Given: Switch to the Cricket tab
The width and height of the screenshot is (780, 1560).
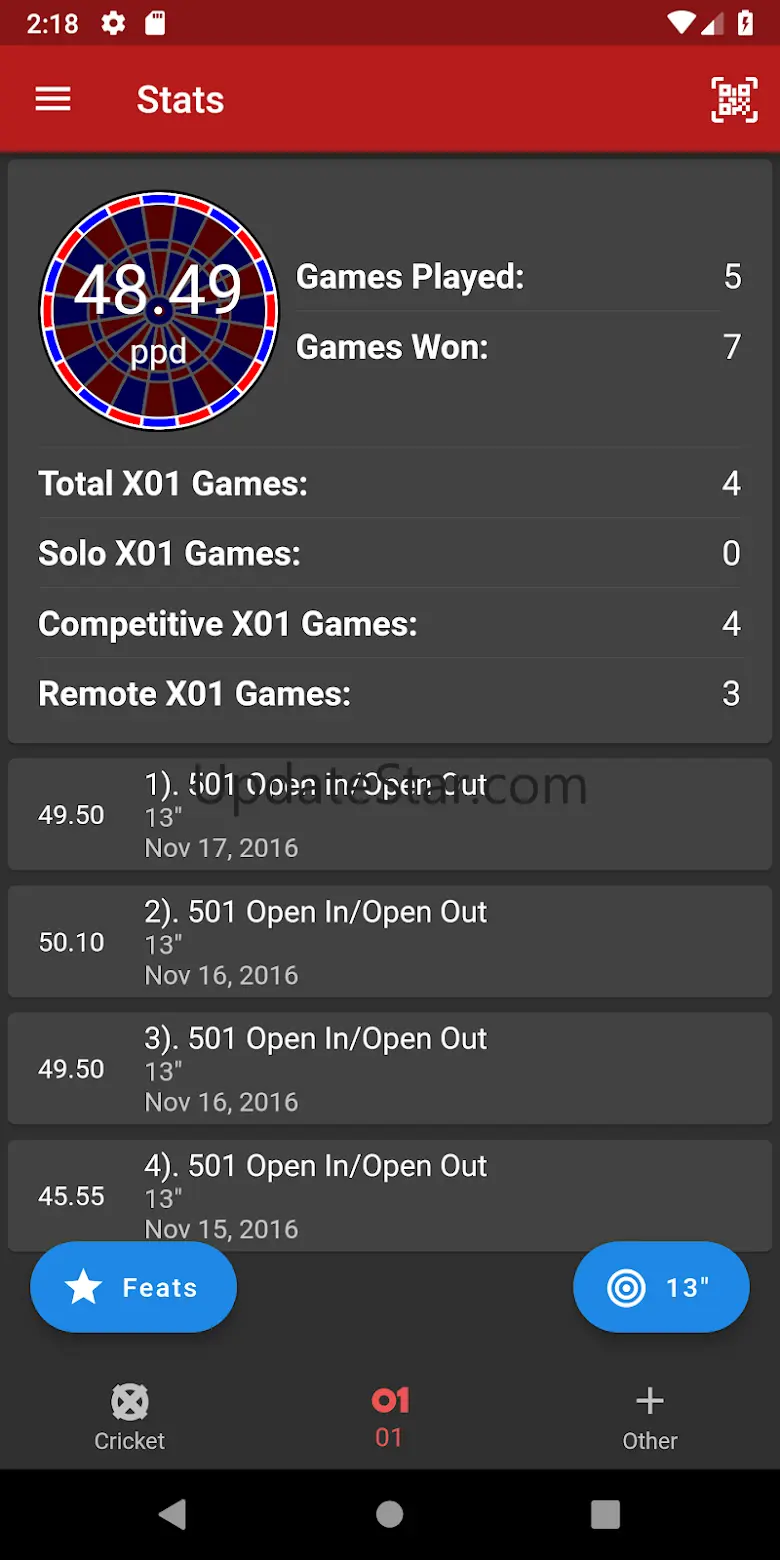Looking at the screenshot, I should (129, 1416).
